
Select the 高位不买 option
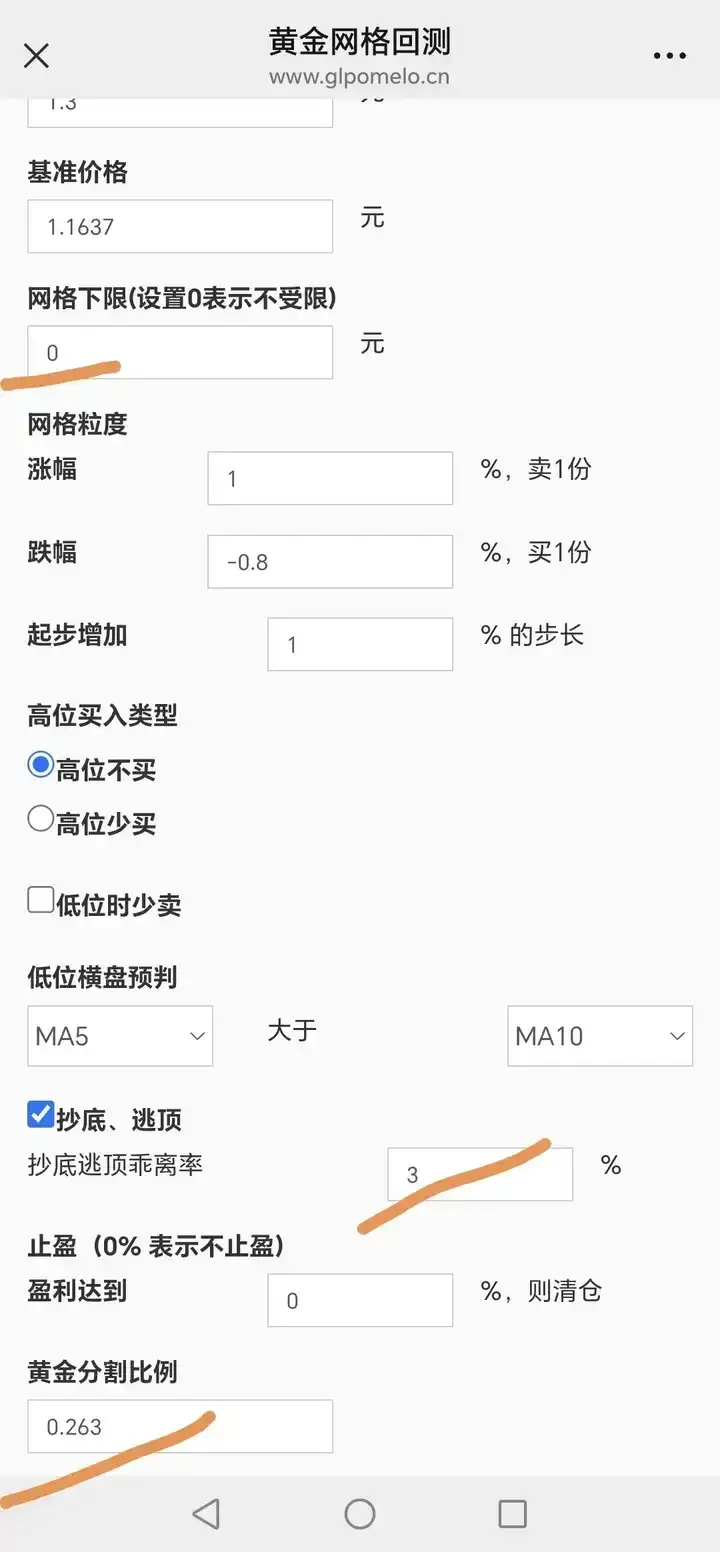40,766
